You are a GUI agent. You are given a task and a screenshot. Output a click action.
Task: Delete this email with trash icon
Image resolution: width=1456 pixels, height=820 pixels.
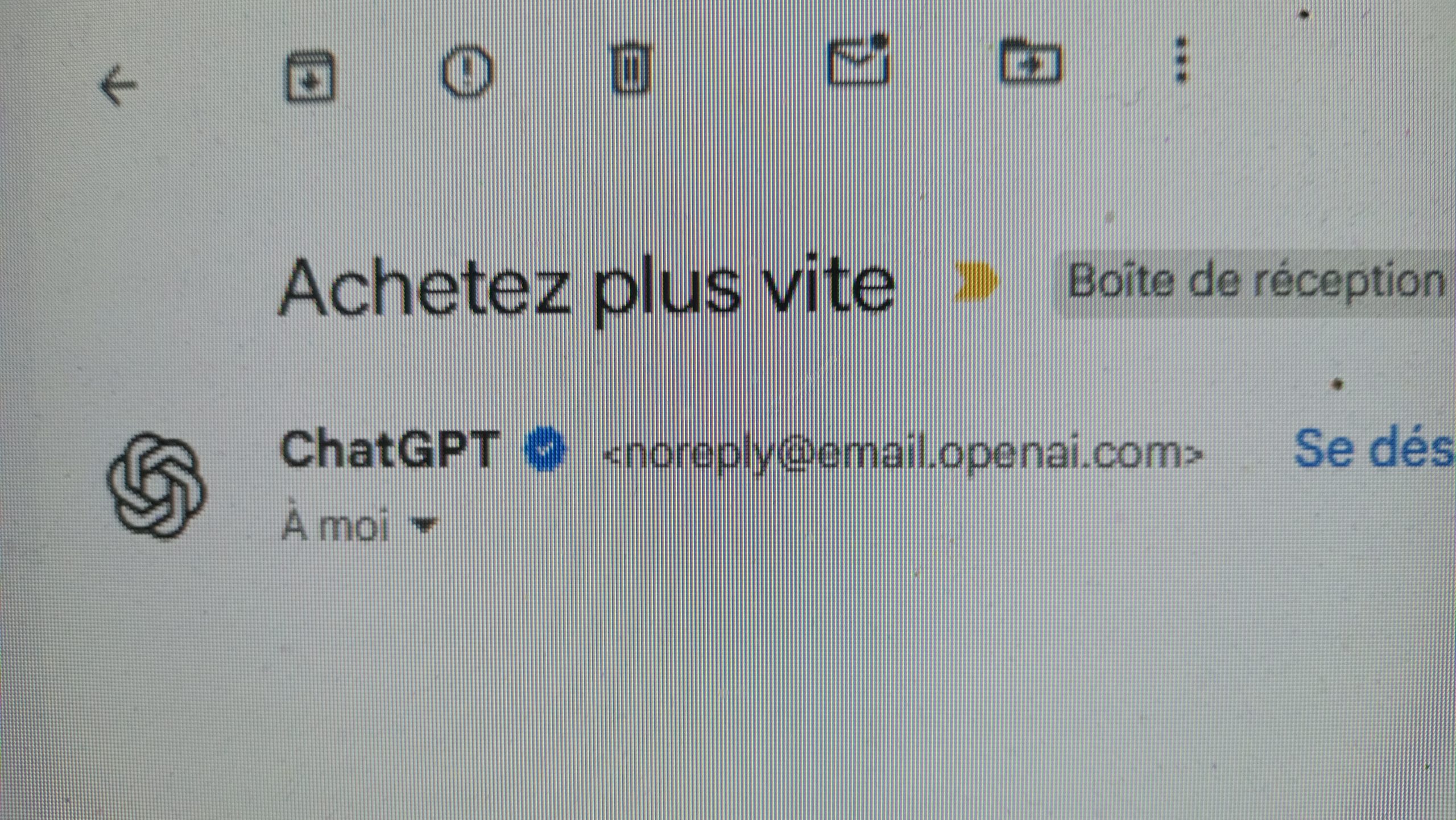pos(631,68)
